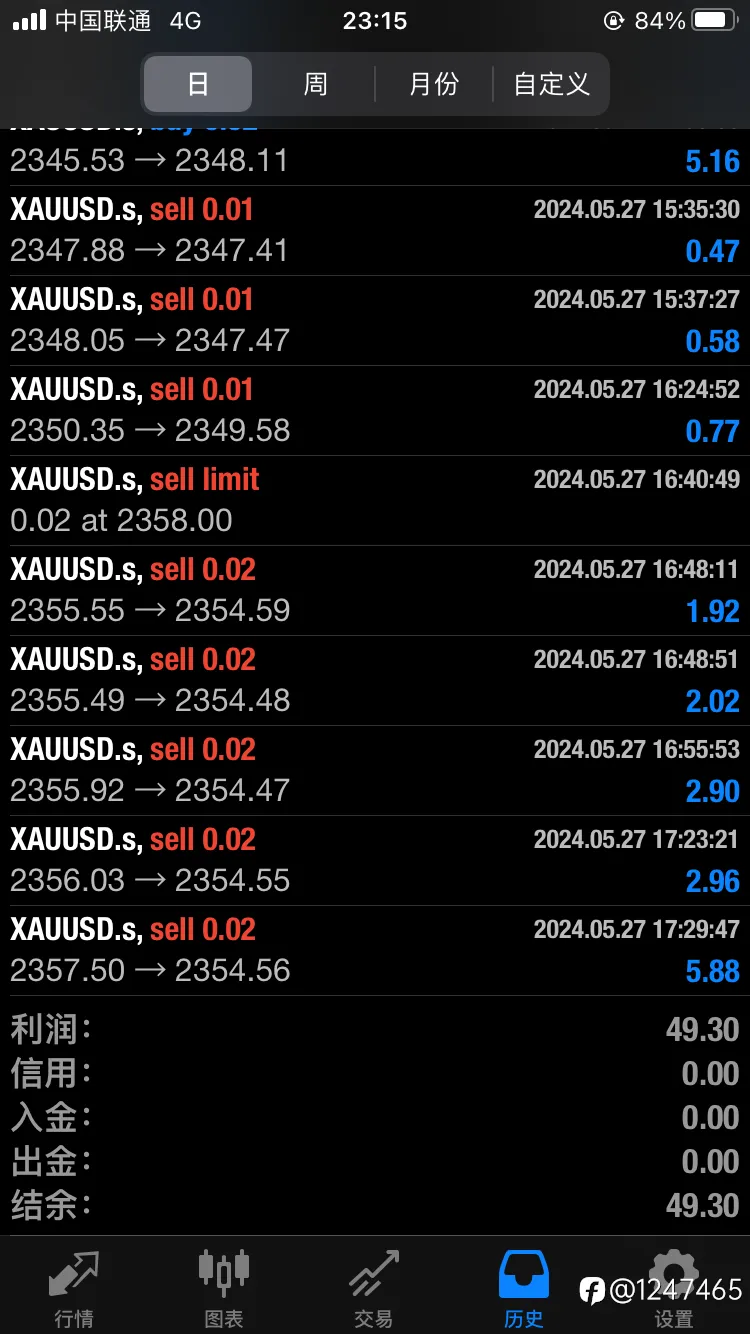The height and width of the screenshot is (1334, 750).
Task: Expand the sell 0.02 trade at 16:48:11
Action: [375, 591]
